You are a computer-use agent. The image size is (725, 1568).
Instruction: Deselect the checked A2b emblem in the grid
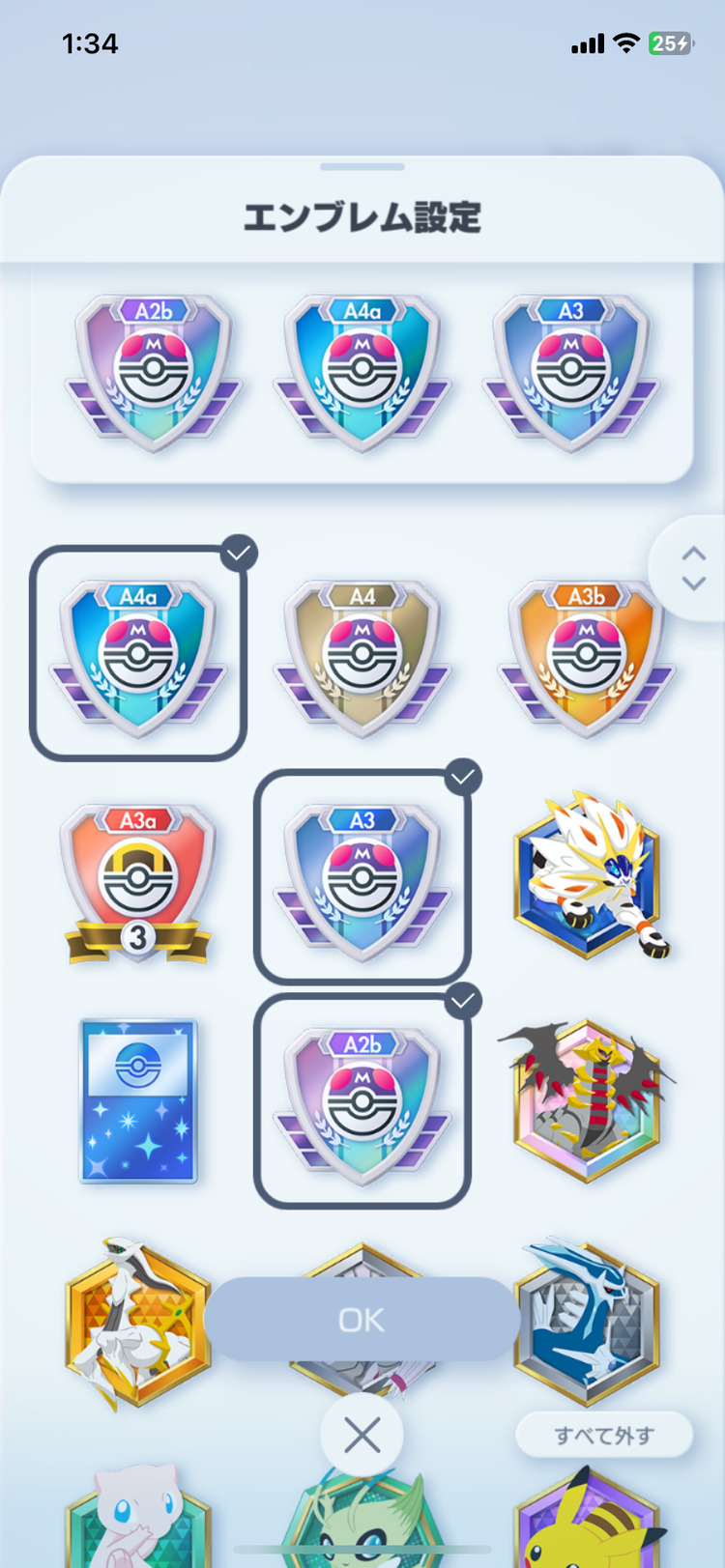pos(362,1101)
